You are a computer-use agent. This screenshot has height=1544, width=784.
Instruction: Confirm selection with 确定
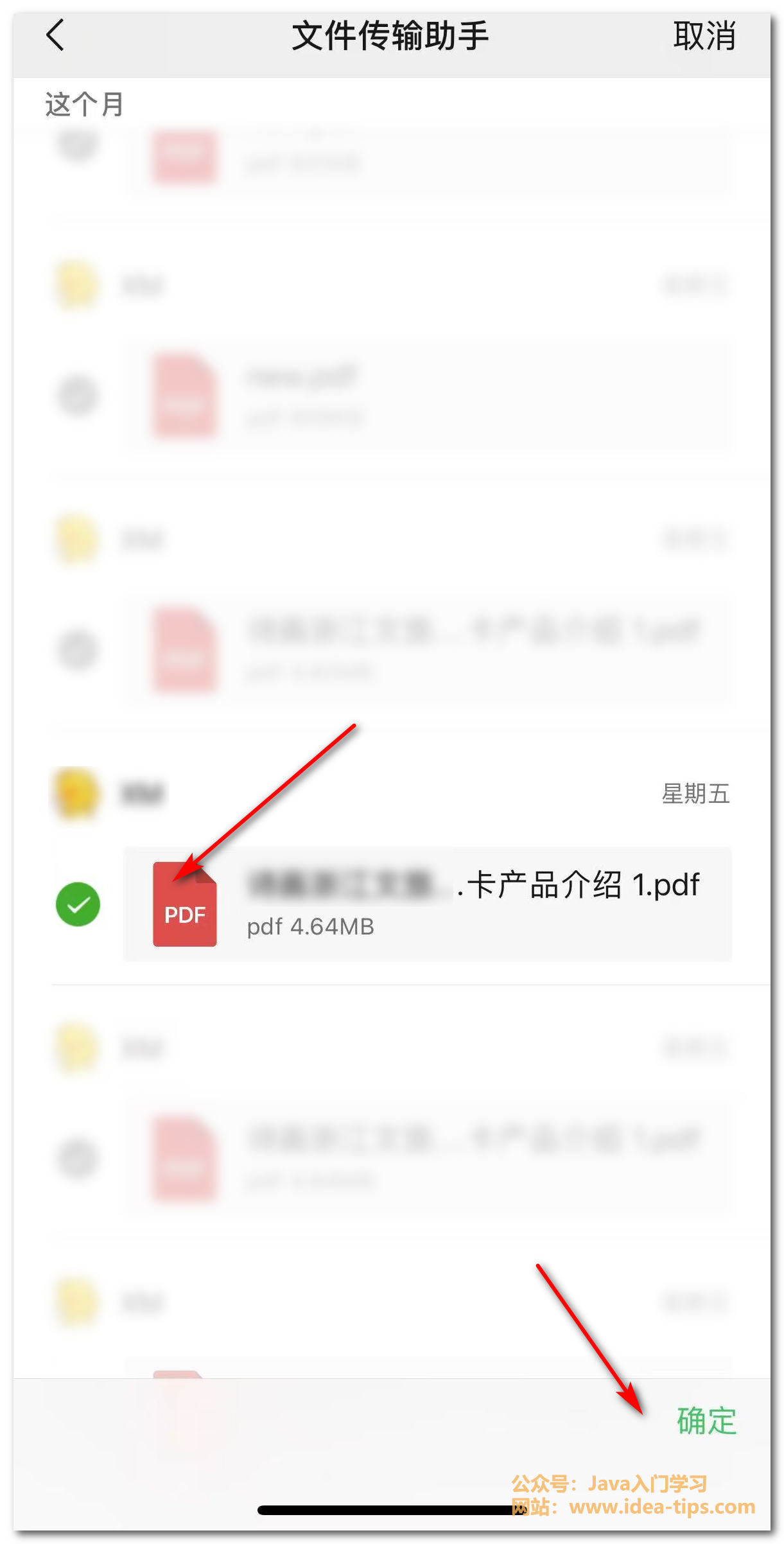[x=706, y=1421]
